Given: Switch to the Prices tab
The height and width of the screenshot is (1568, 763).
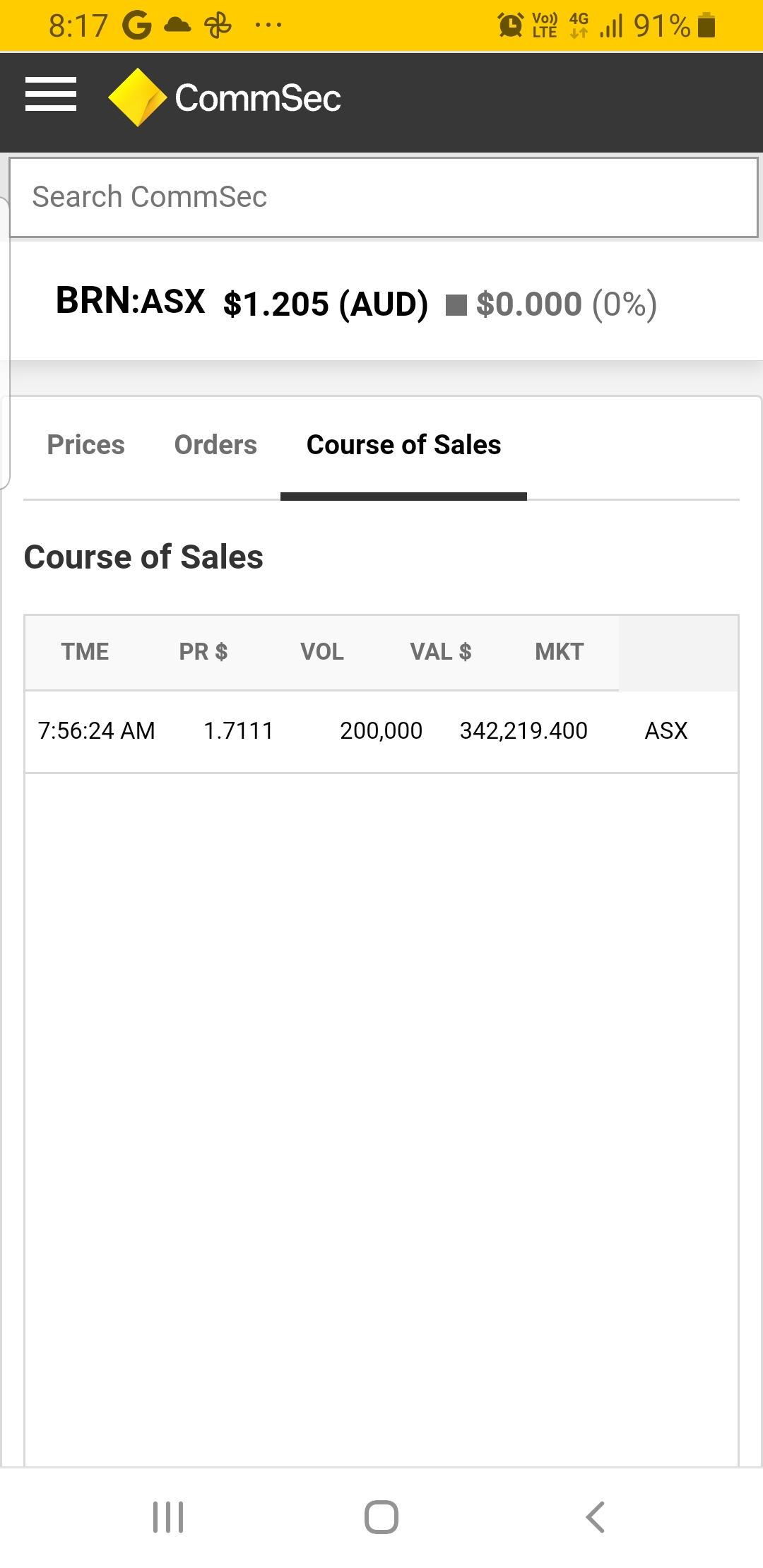Looking at the screenshot, I should coord(86,445).
